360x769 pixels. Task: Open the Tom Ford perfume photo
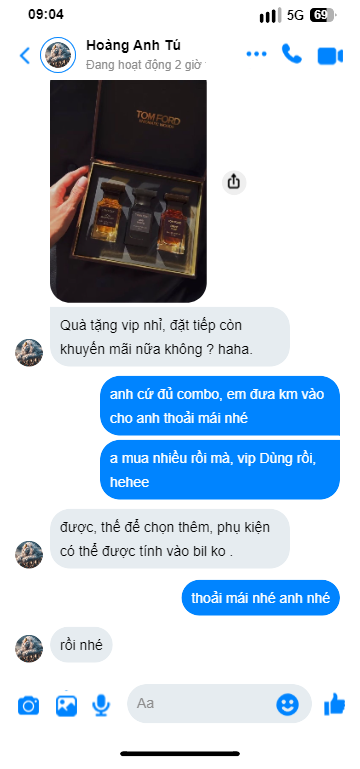(128, 191)
